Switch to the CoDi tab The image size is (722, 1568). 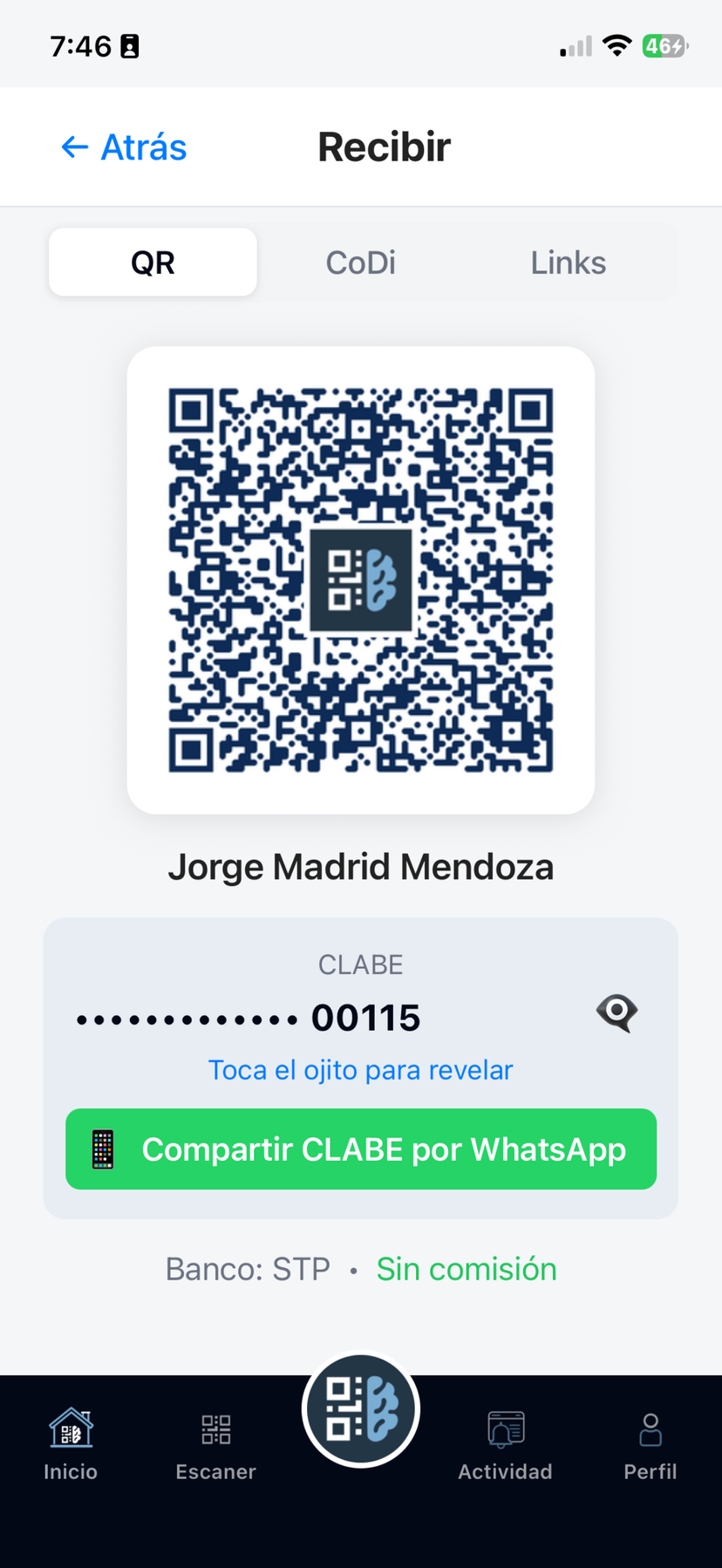360,262
